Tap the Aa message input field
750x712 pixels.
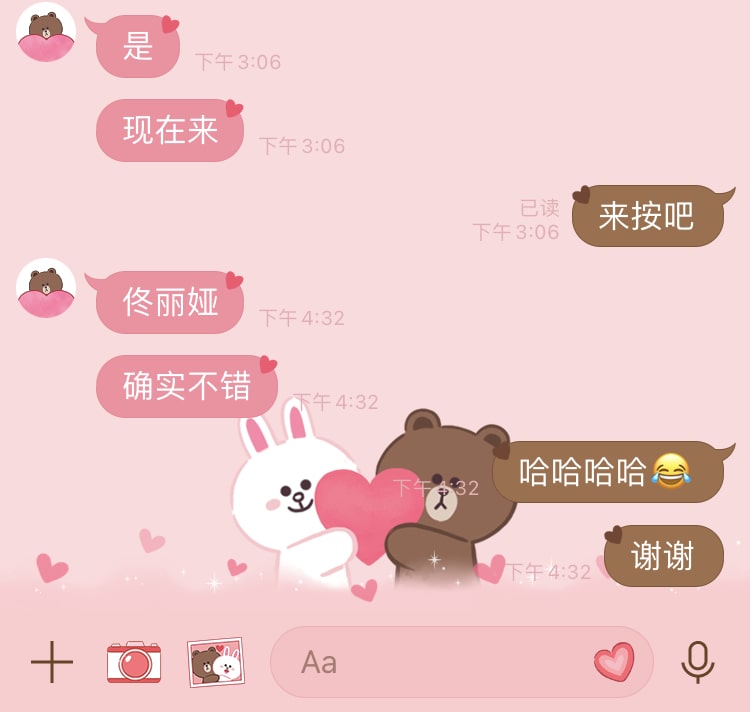click(x=430, y=662)
